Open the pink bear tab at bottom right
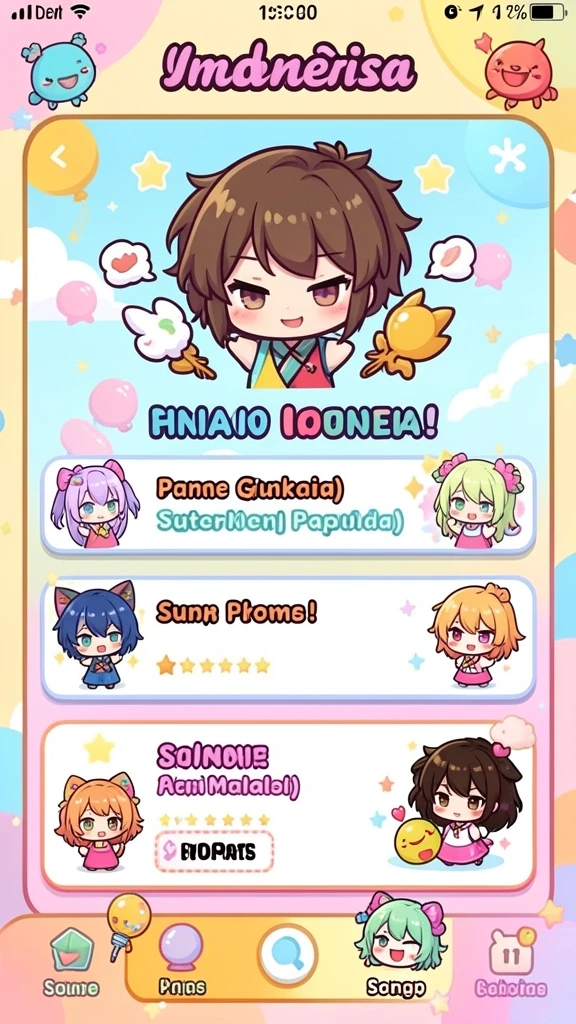This screenshot has width=576, height=1024. [x=510, y=963]
